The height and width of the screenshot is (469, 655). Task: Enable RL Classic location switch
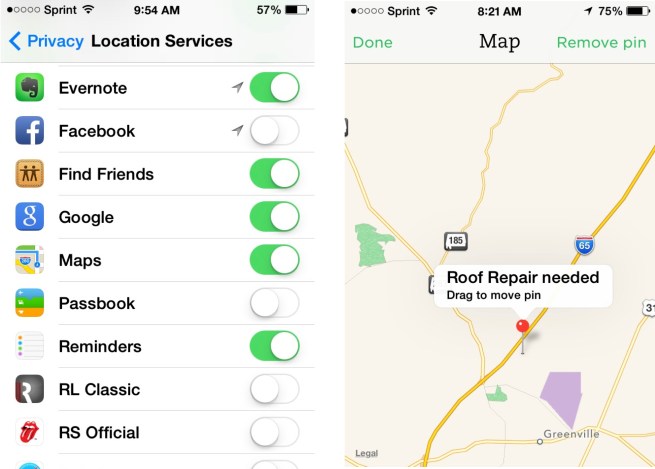274,389
